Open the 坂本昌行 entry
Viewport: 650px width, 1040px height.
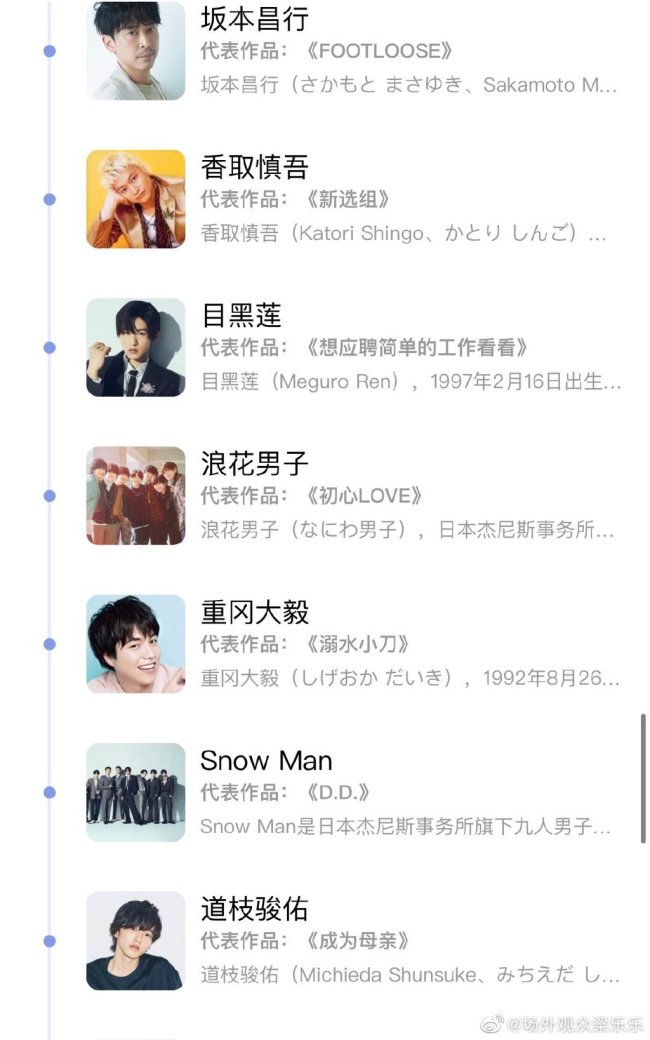tap(255, 19)
